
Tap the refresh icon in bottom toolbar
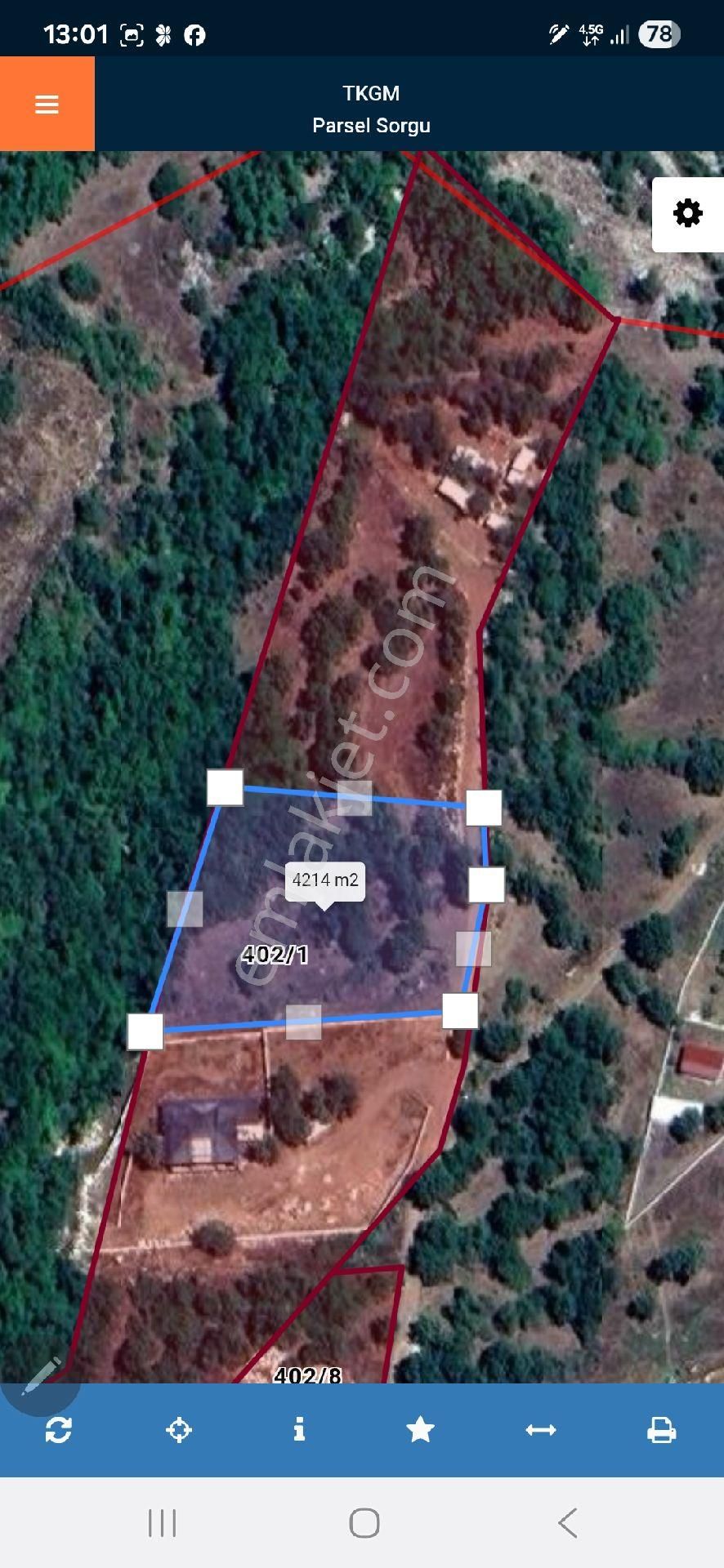(x=59, y=1430)
